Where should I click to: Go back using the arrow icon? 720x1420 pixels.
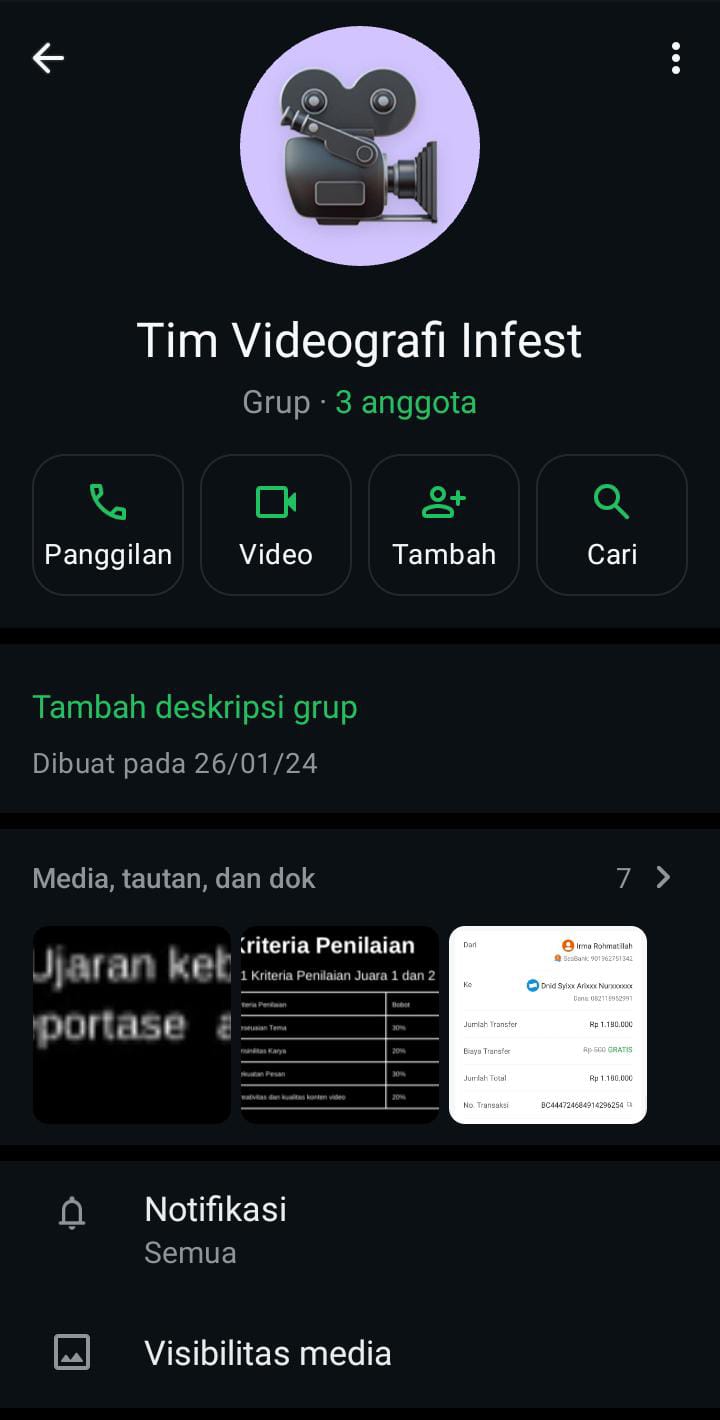(x=48, y=58)
